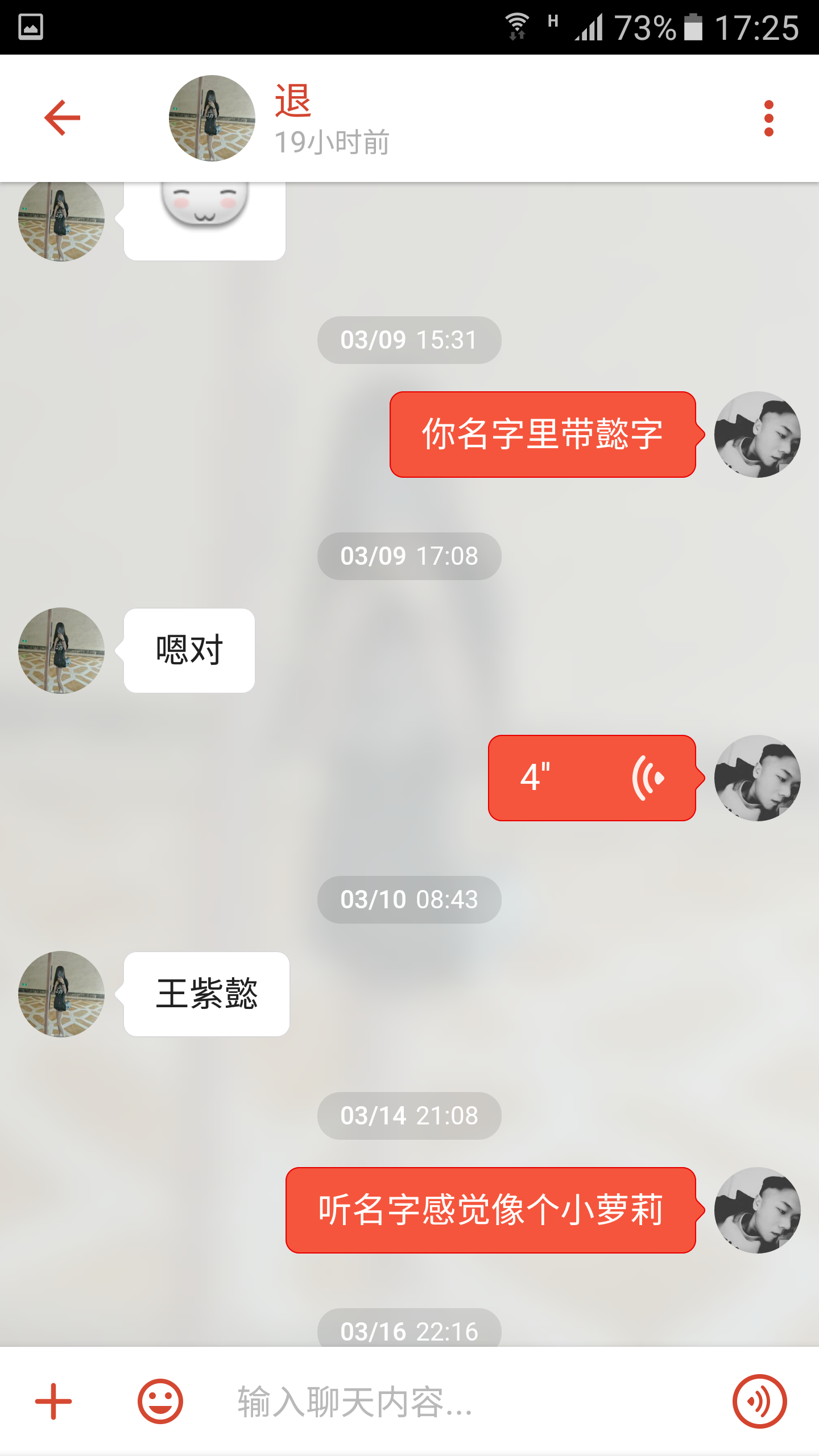Play the 4-second voice message

click(591, 777)
